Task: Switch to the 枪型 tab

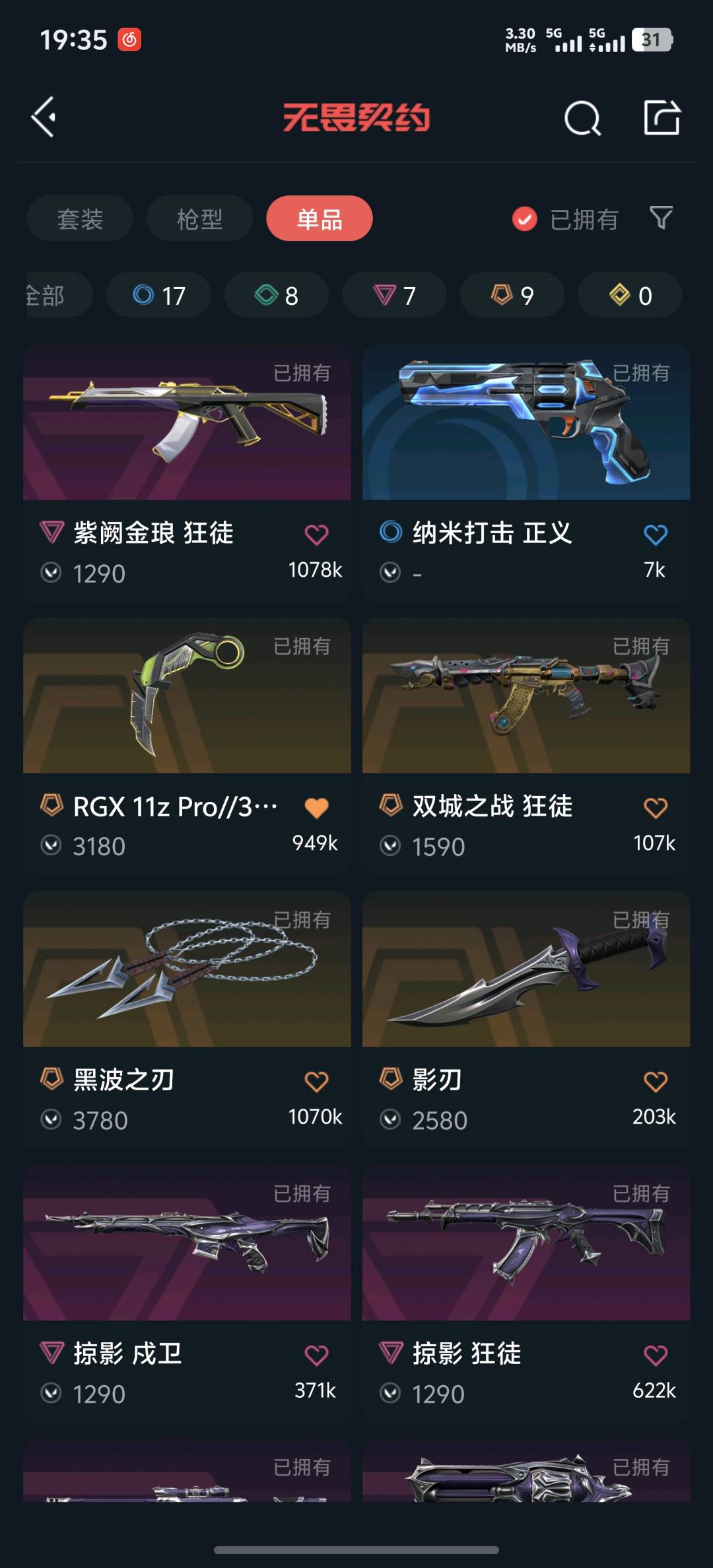Action: [x=199, y=218]
